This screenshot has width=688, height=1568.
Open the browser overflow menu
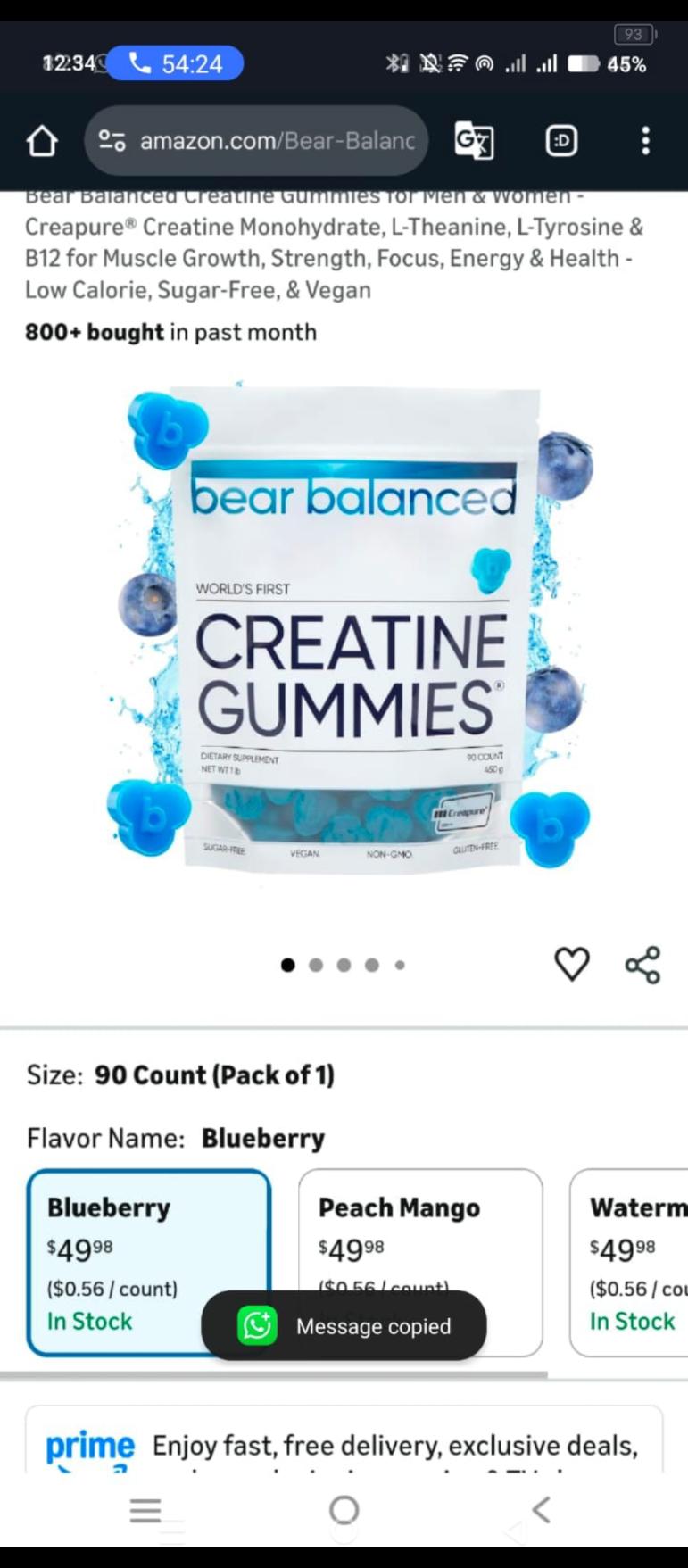point(645,141)
